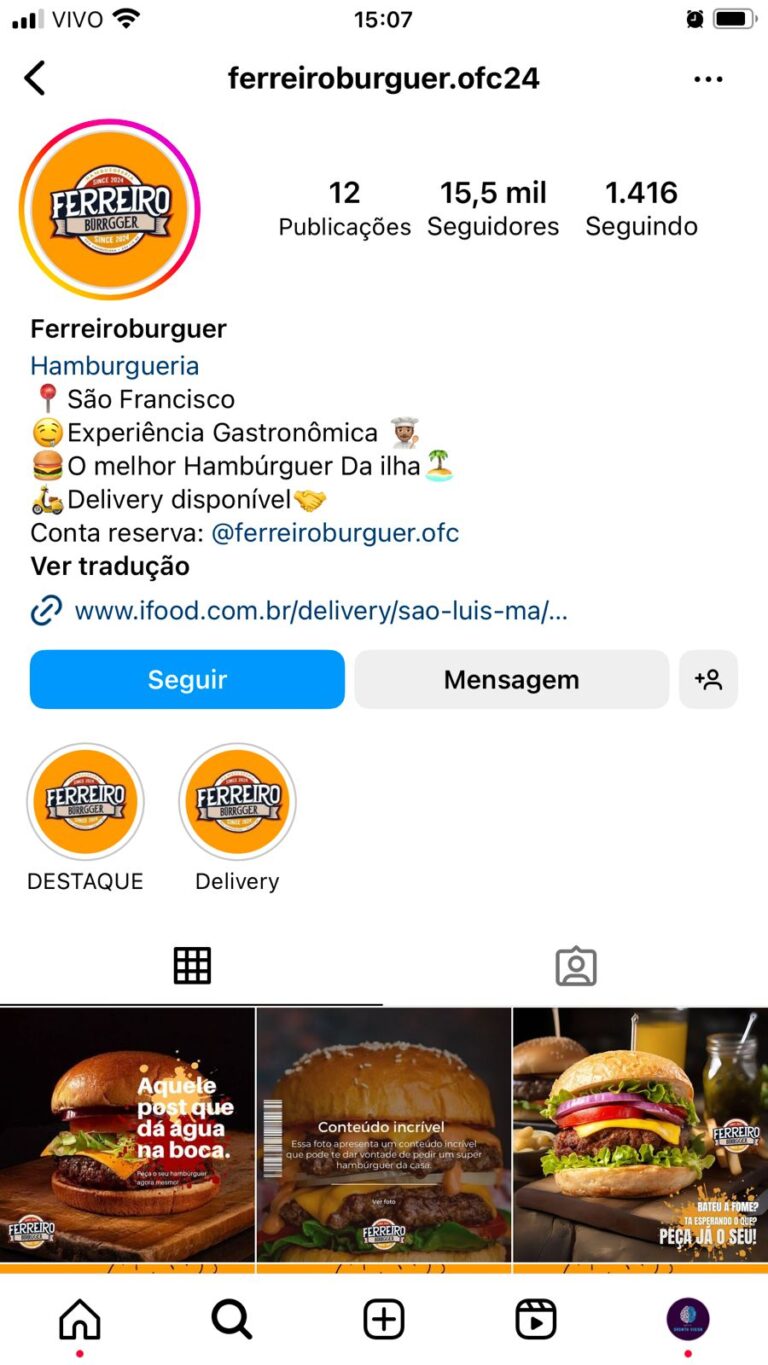View the Ferreiro Burger profile story

(x=109, y=210)
